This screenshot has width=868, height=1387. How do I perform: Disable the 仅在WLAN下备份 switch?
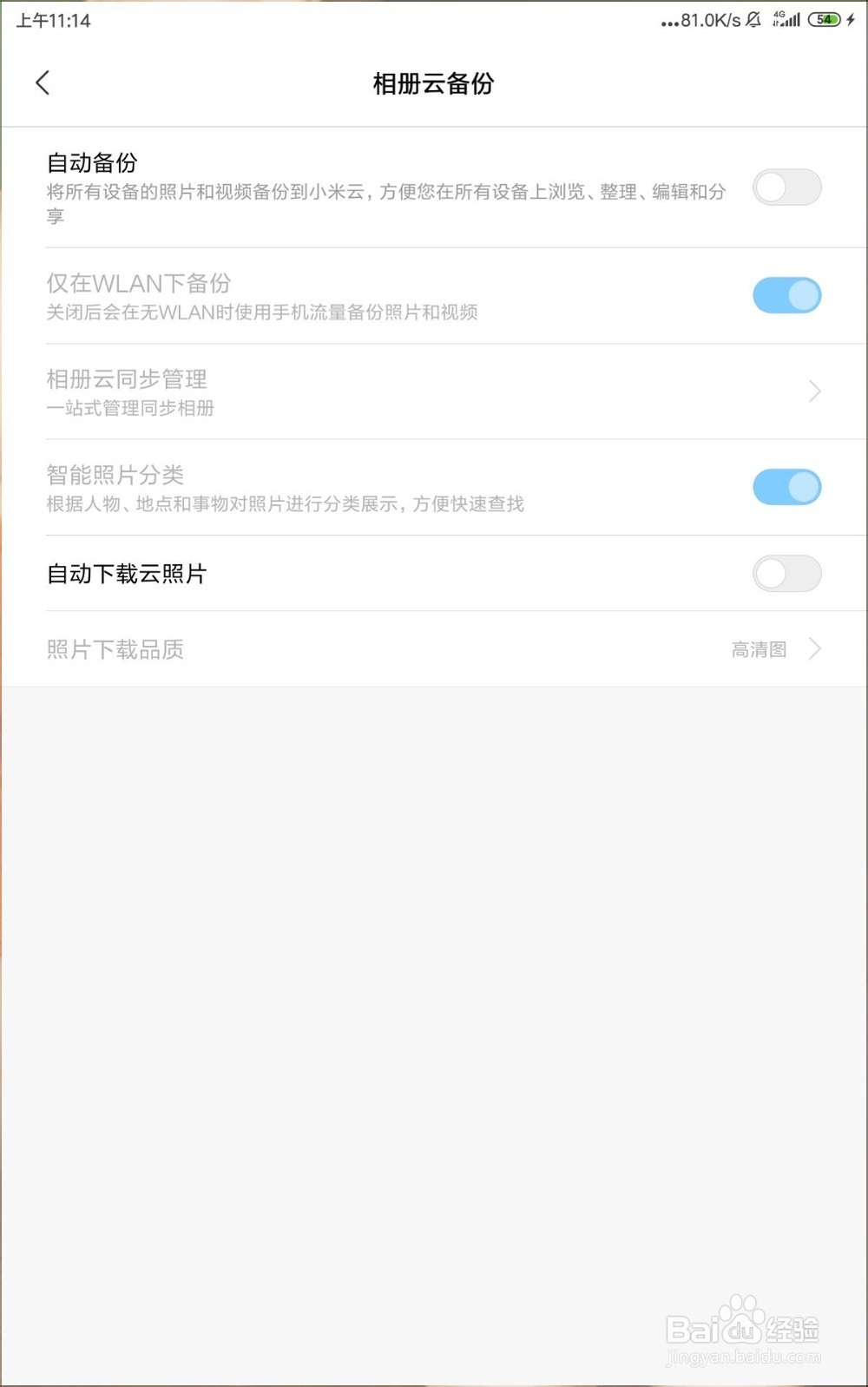click(786, 295)
